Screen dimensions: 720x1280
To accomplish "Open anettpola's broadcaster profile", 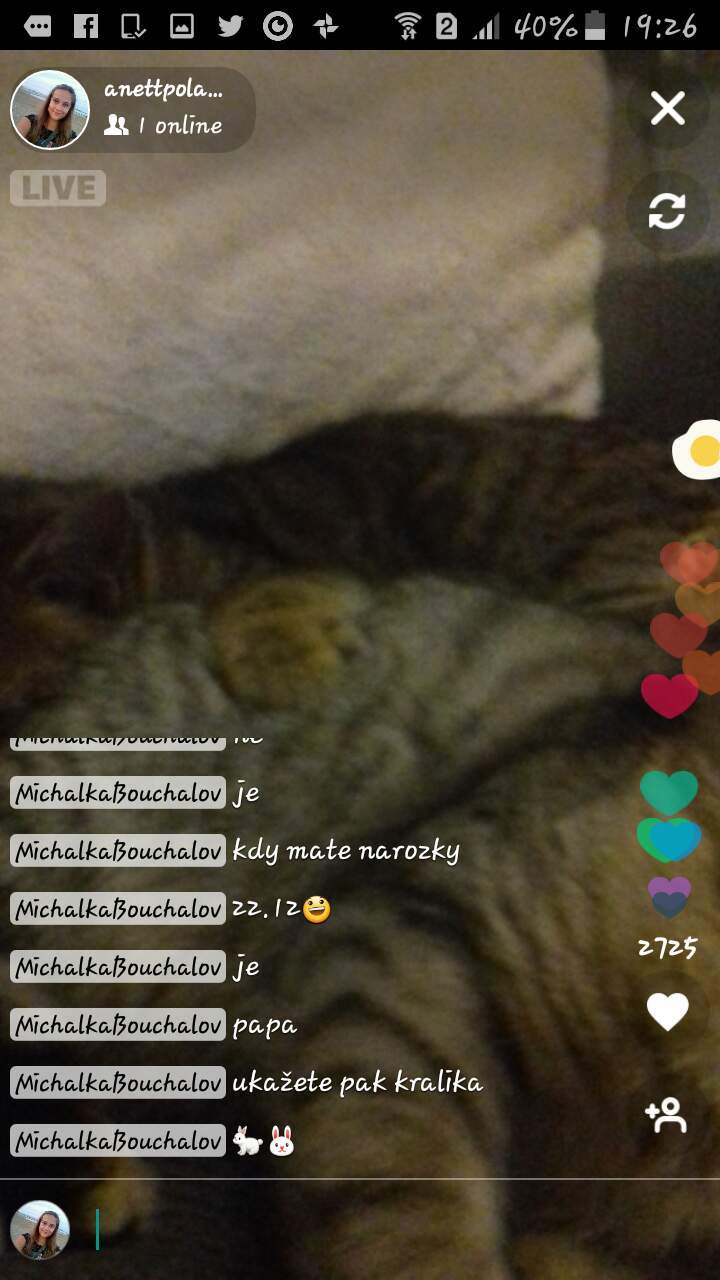I will tap(50, 110).
